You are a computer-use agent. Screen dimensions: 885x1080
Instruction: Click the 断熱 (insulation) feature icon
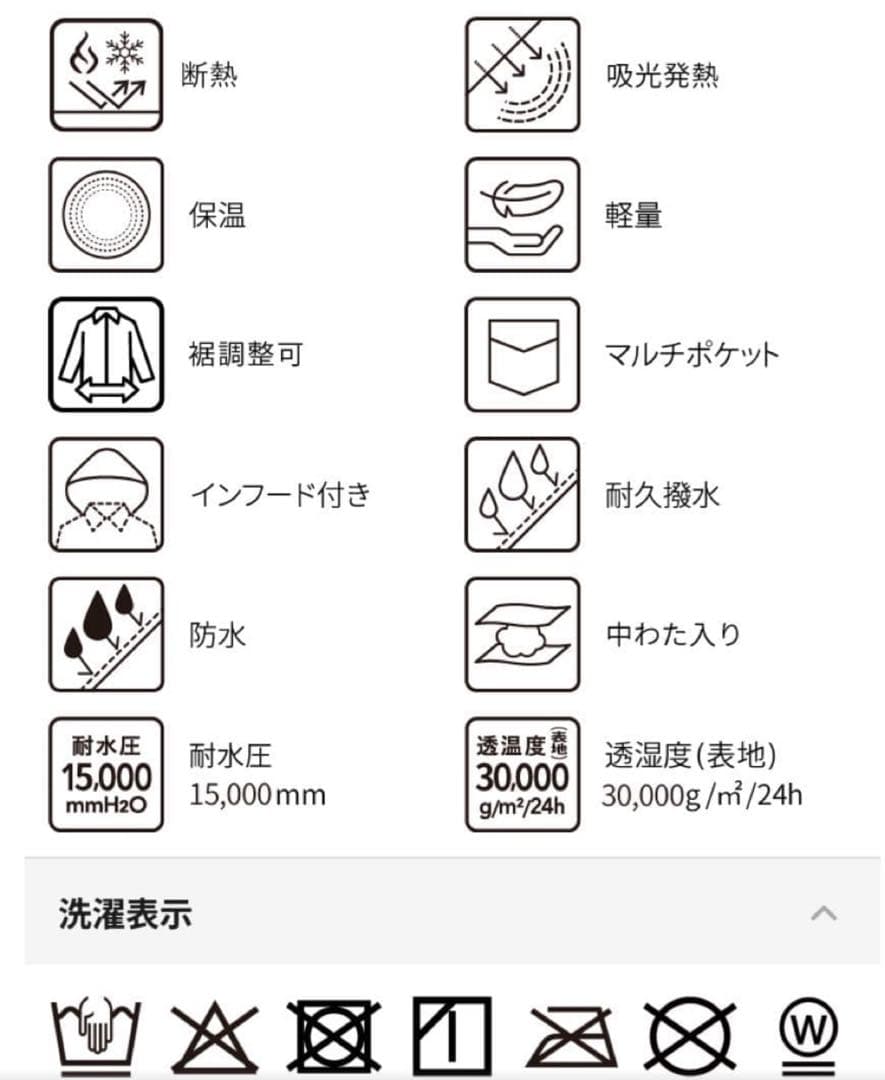click(105, 75)
